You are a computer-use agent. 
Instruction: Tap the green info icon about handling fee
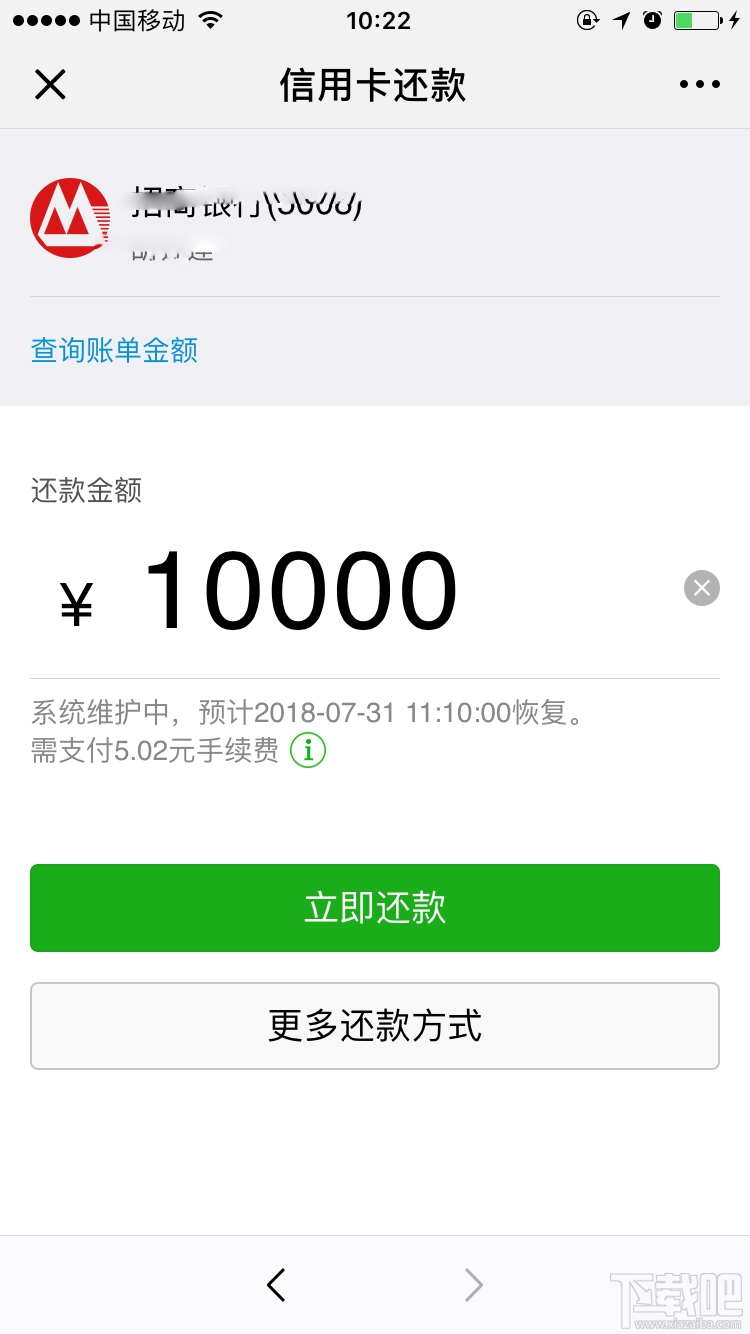pyautogui.click(x=307, y=750)
